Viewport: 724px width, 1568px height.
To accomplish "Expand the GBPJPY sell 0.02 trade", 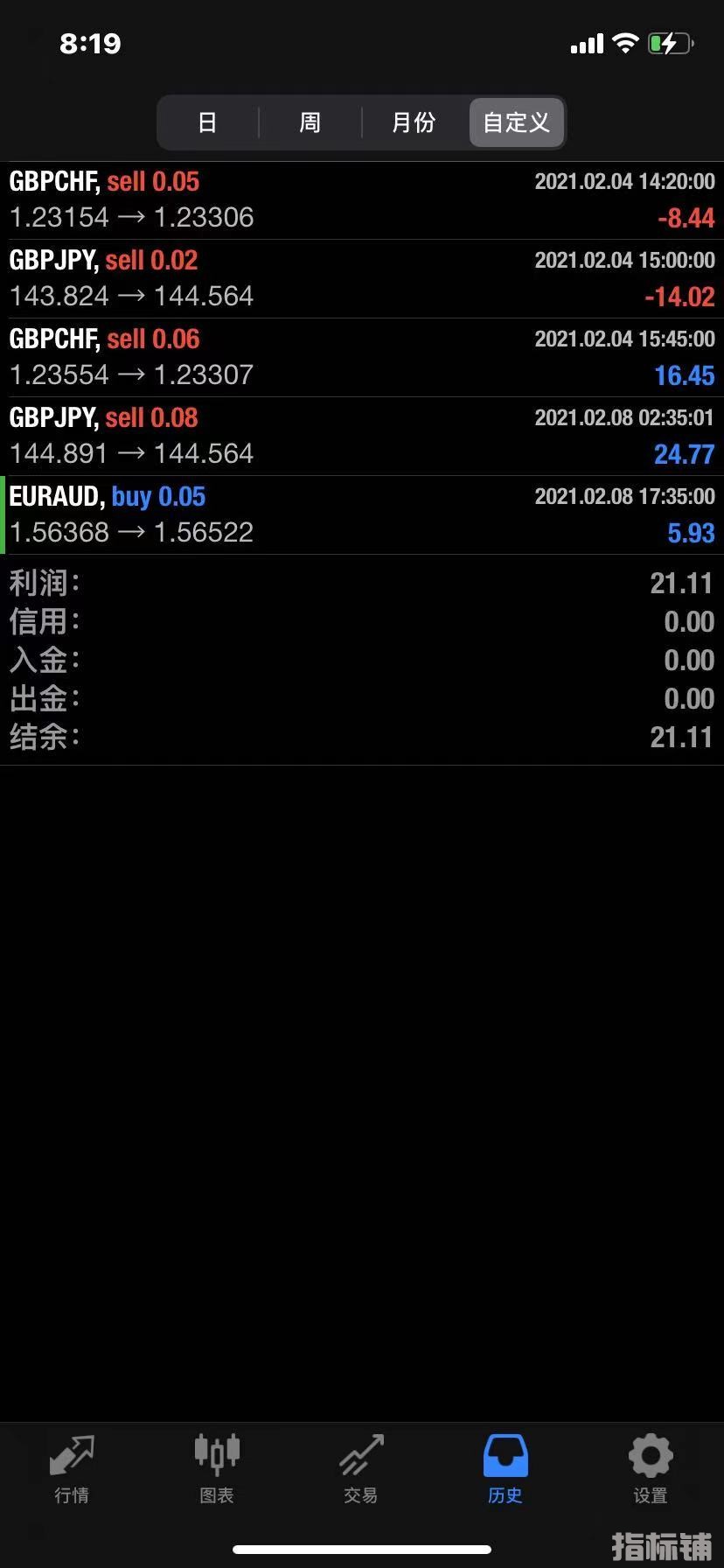I will click(x=362, y=279).
